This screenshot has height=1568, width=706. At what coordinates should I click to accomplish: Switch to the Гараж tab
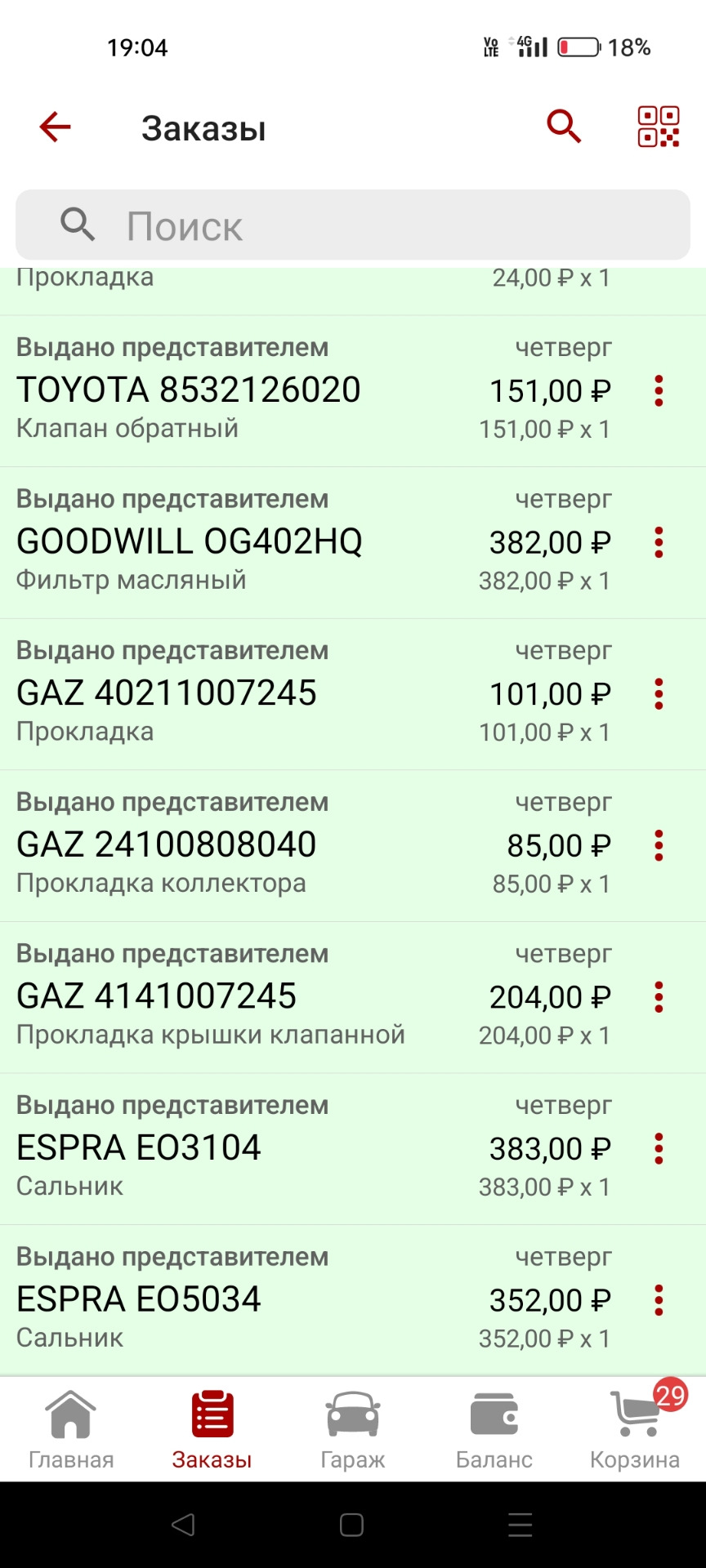click(x=352, y=1429)
